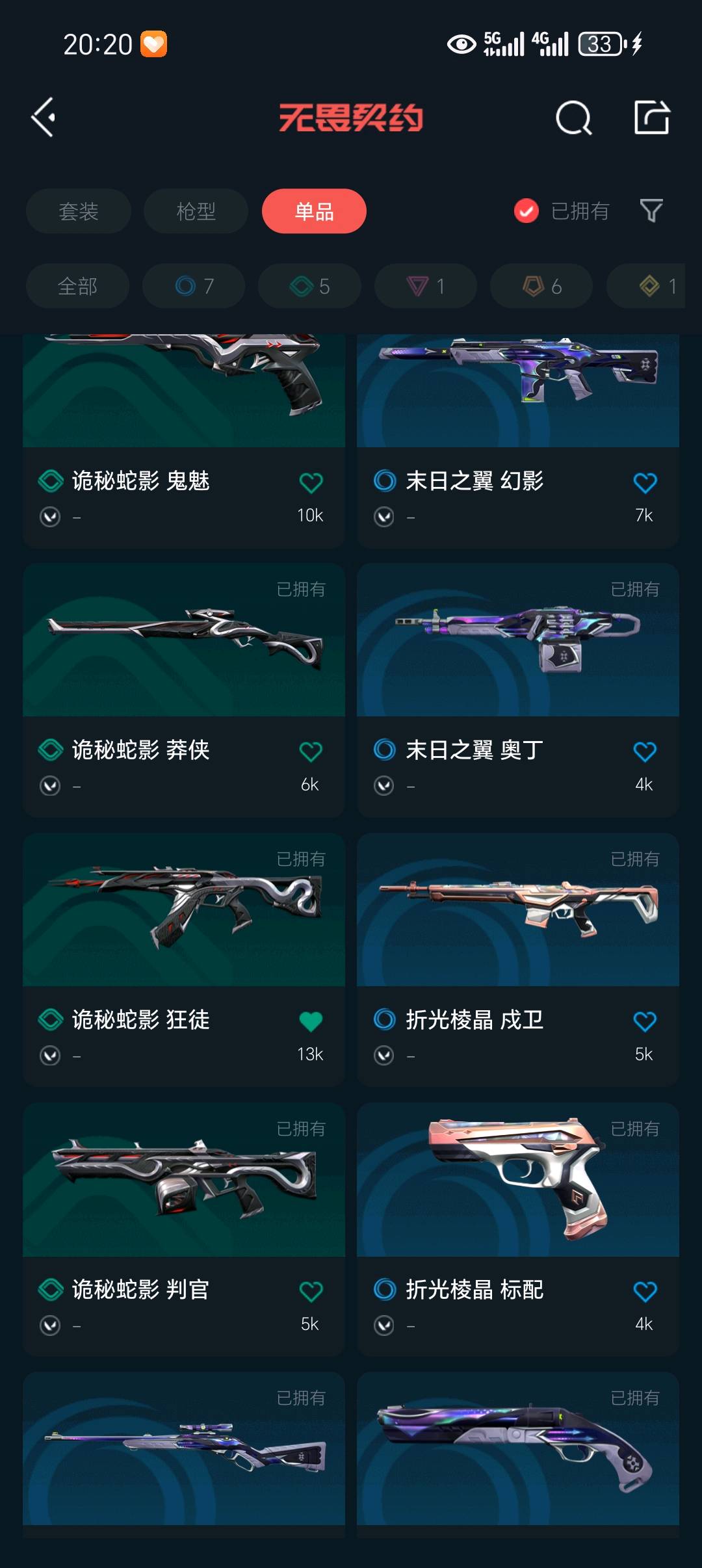Open the search icon in the header
702x1568 pixels.
pyautogui.click(x=573, y=118)
